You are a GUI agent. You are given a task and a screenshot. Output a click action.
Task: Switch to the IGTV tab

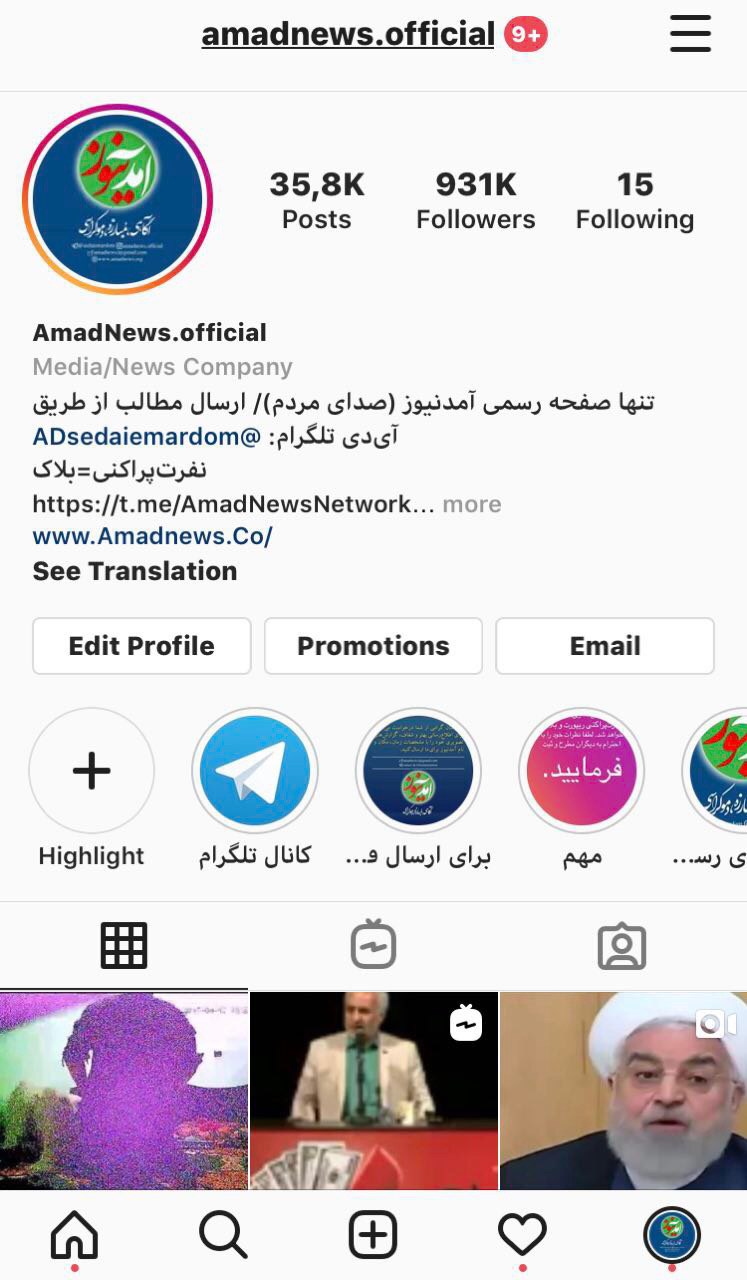click(373, 945)
